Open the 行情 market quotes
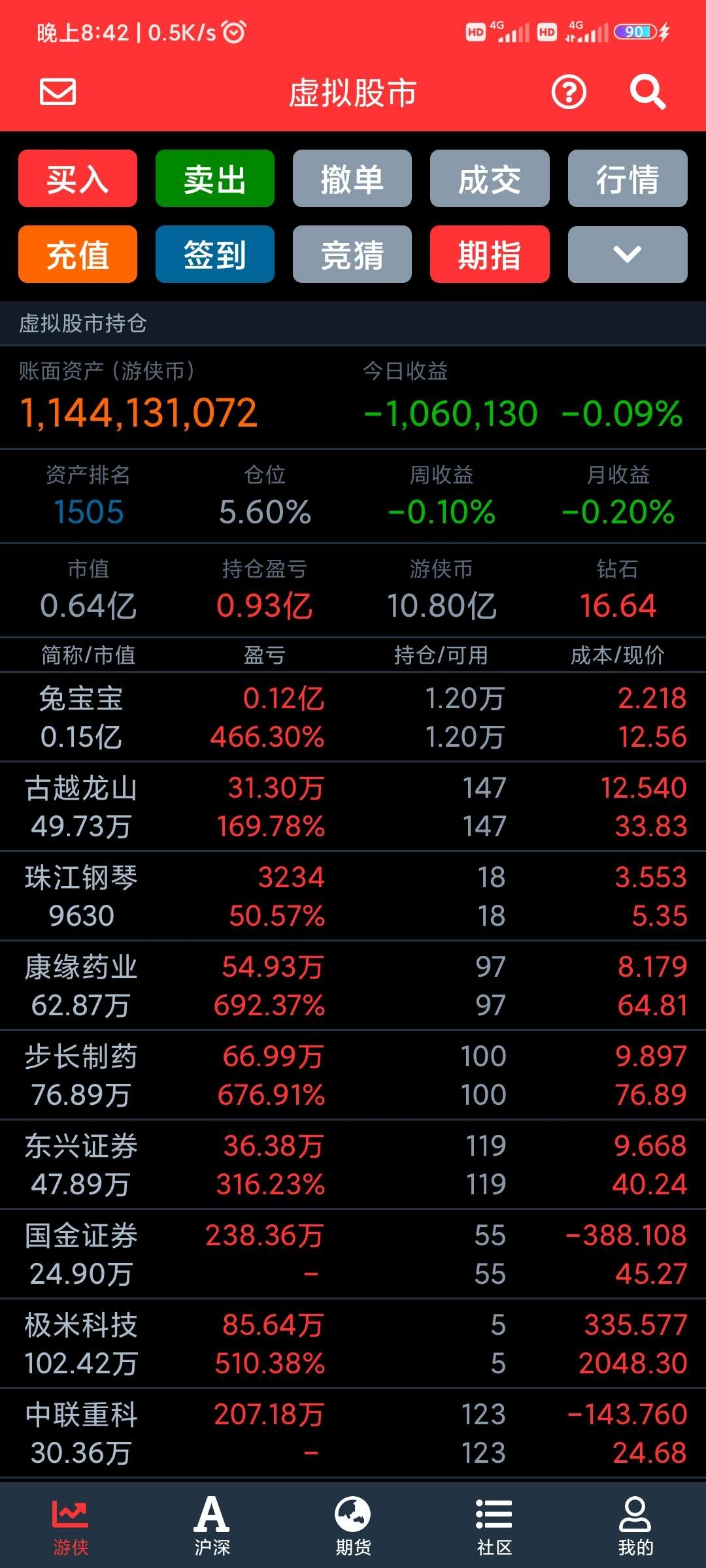The width and height of the screenshot is (706, 1568). point(628,178)
